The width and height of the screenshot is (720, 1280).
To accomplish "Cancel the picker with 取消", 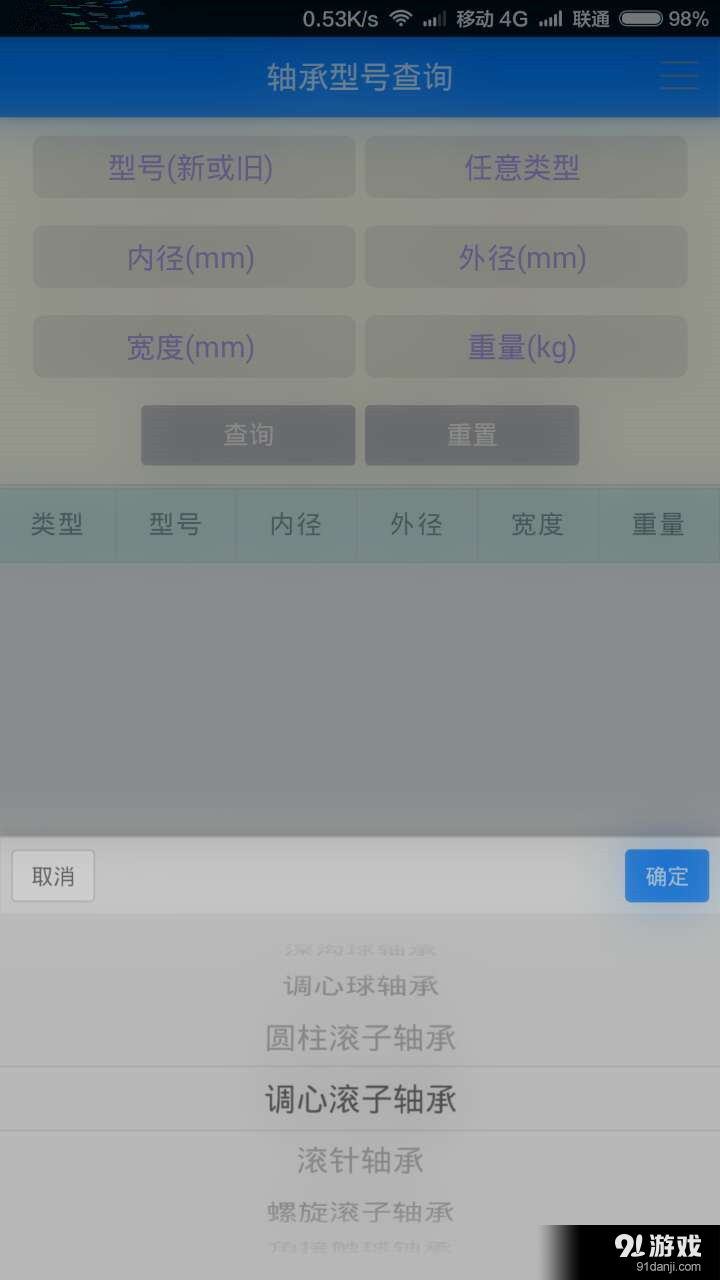I will pos(53,875).
